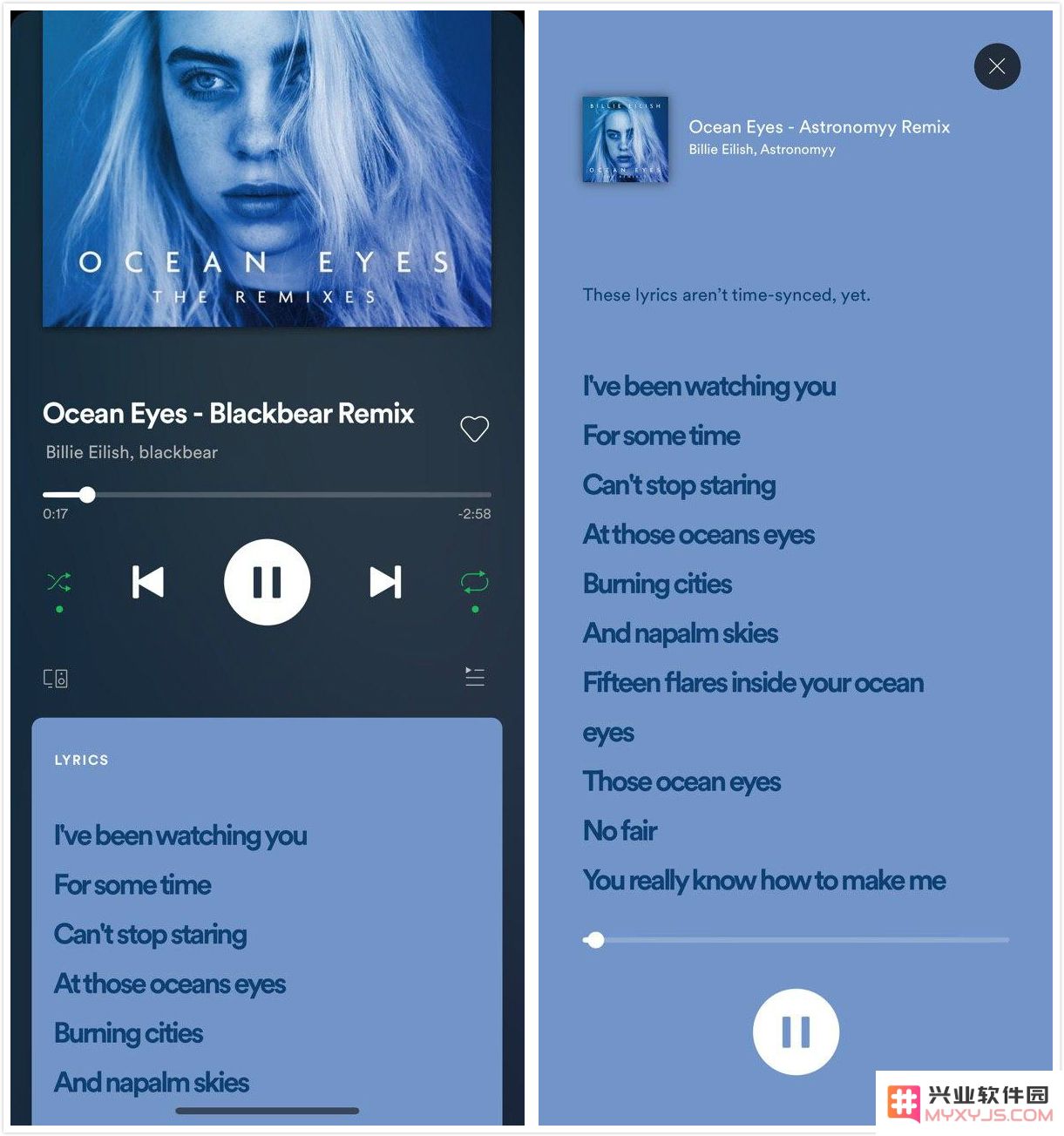Screen dimensions: 1064x1136
Task: Toggle shuffle playback
Action: click(x=59, y=582)
